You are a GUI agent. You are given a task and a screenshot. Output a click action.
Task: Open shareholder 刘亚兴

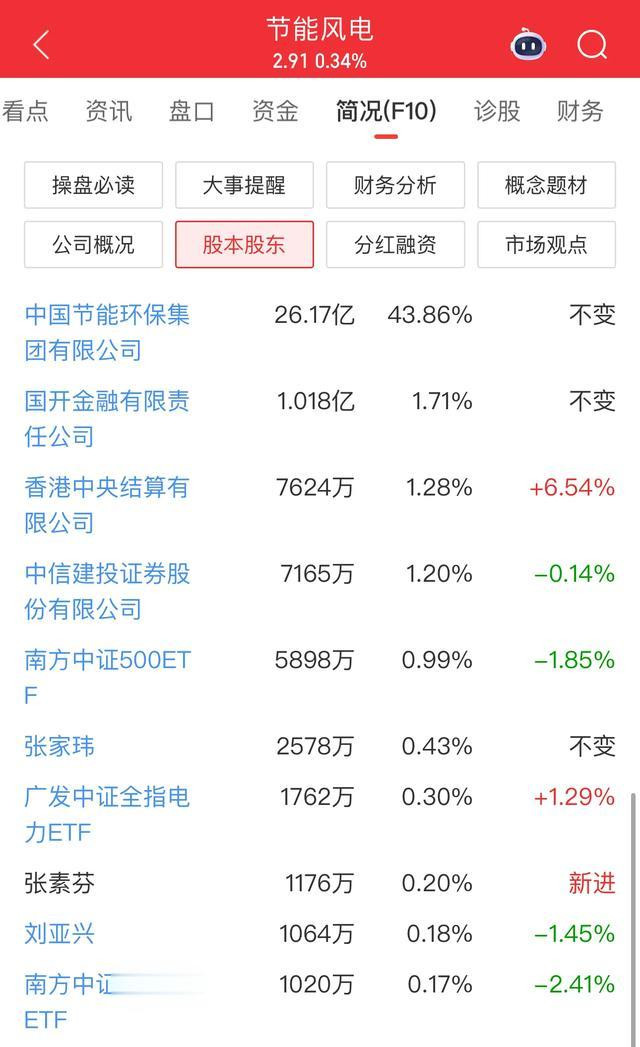coord(59,933)
